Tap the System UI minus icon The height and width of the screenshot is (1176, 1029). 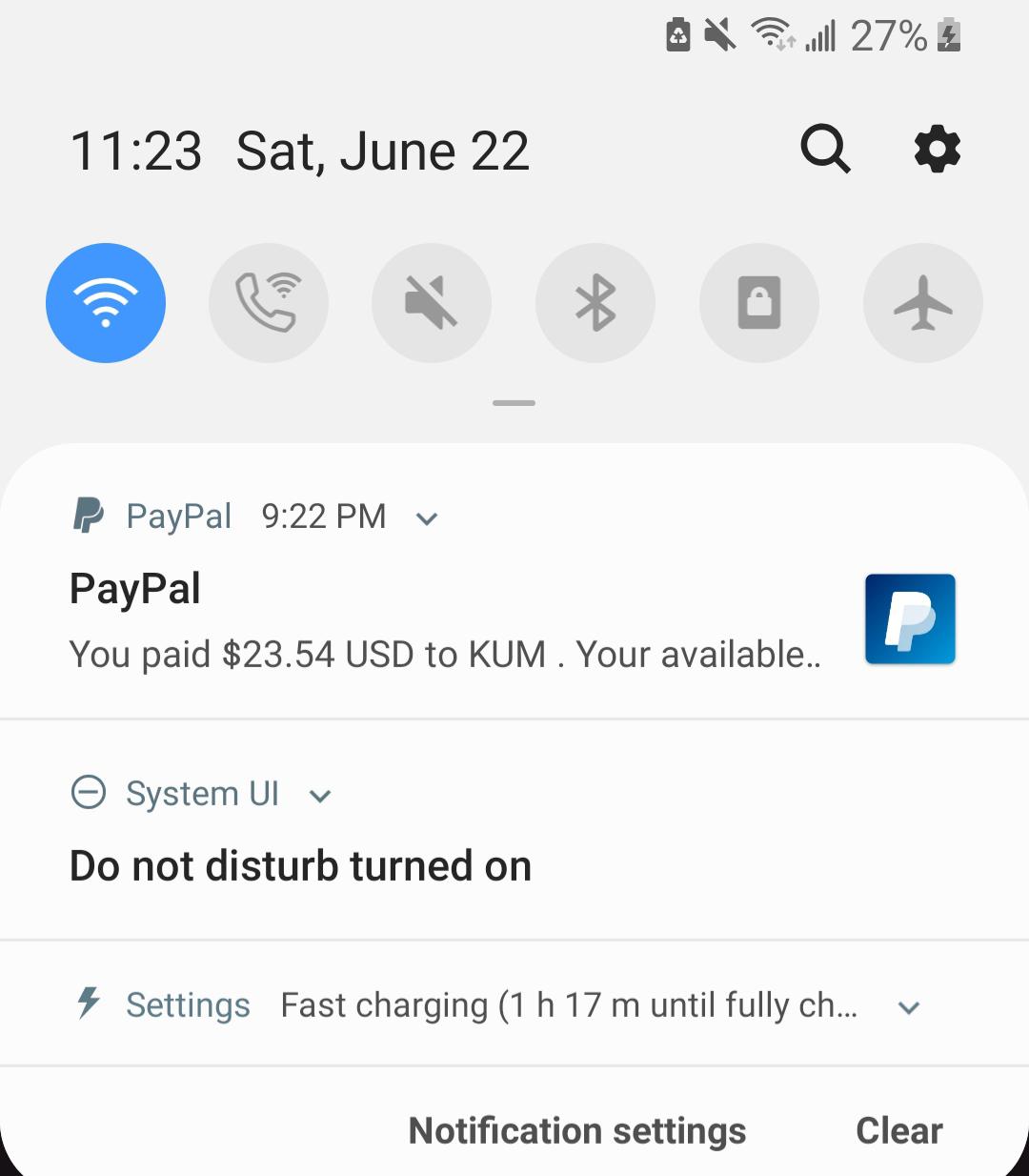click(89, 793)
